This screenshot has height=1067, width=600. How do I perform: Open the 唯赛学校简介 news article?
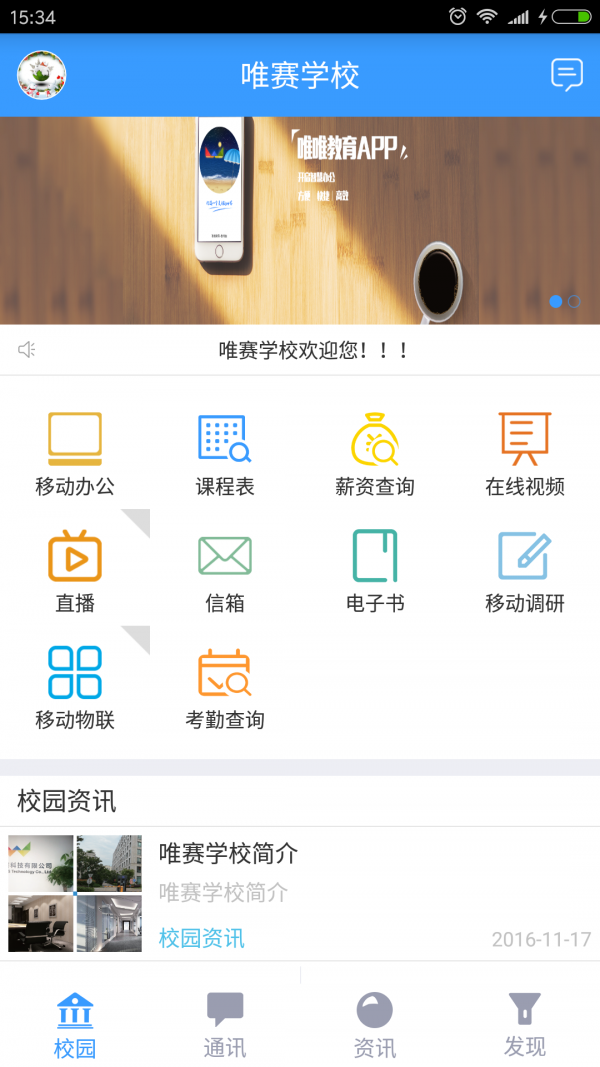point(300,893)
